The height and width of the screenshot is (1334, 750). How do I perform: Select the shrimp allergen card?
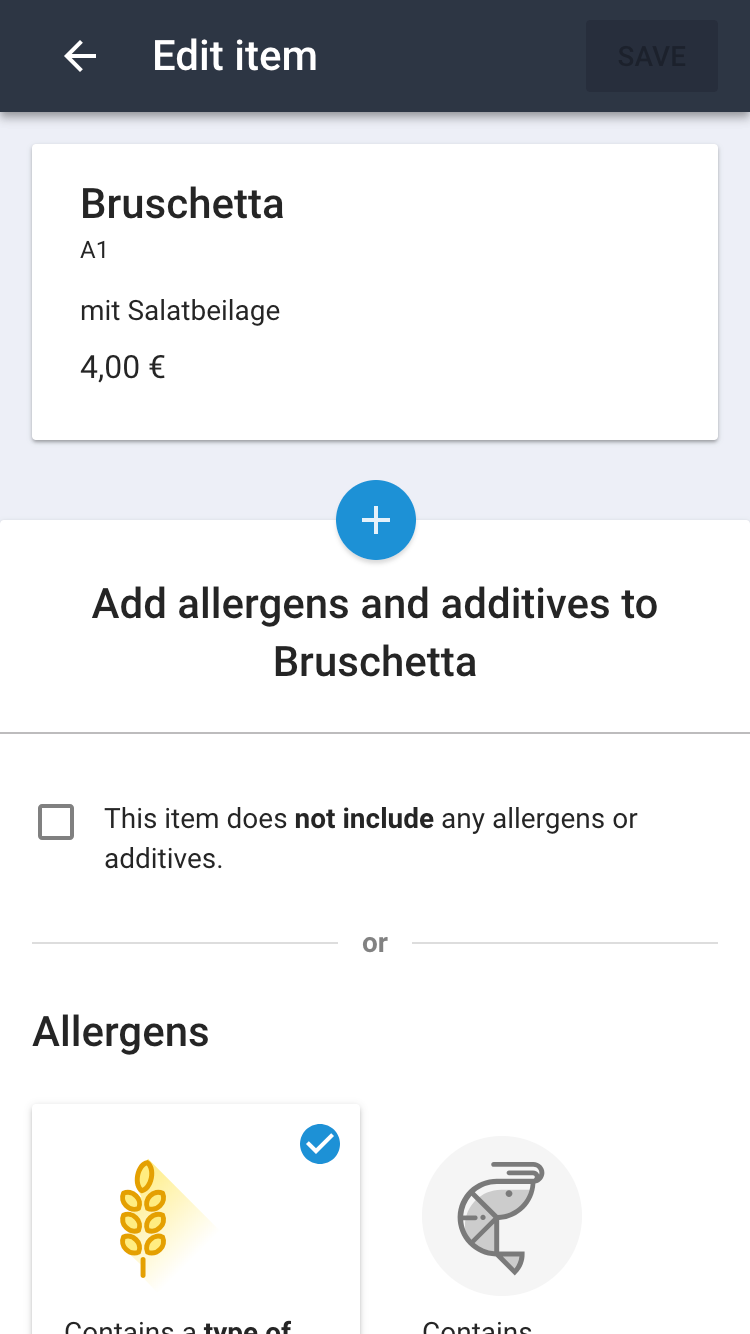502,1220
